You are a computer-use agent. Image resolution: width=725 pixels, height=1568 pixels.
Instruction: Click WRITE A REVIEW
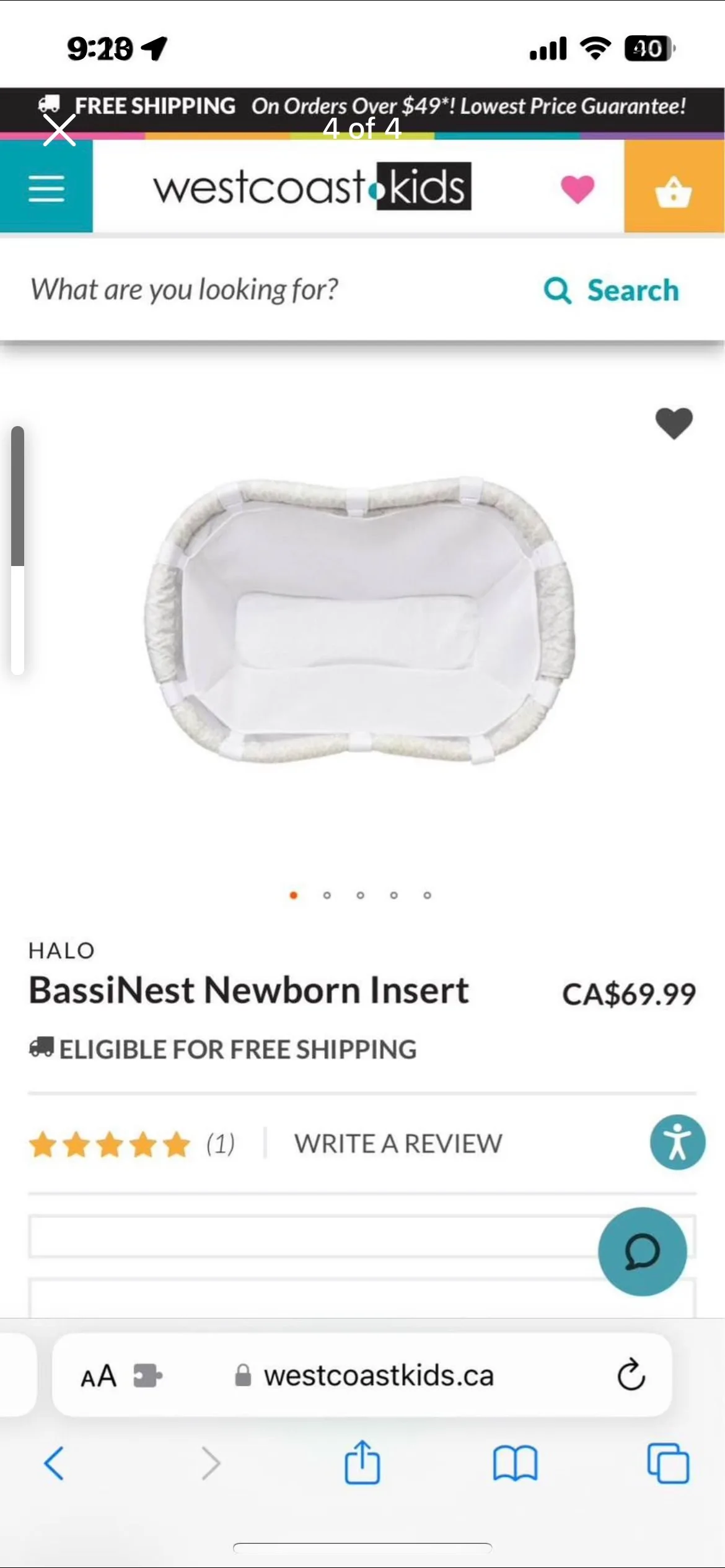[400, 1143]
